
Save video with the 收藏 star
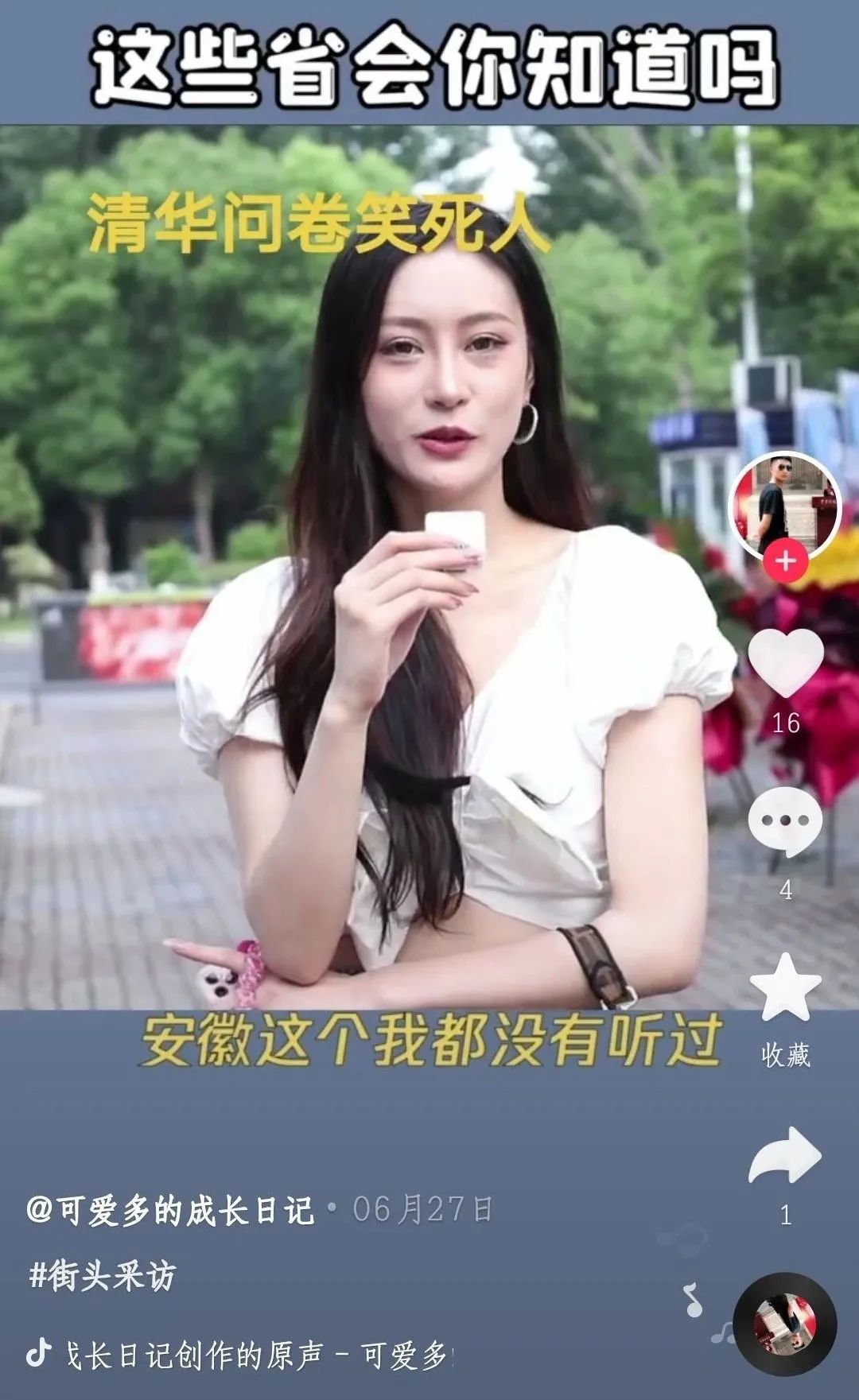pos(785,988)
